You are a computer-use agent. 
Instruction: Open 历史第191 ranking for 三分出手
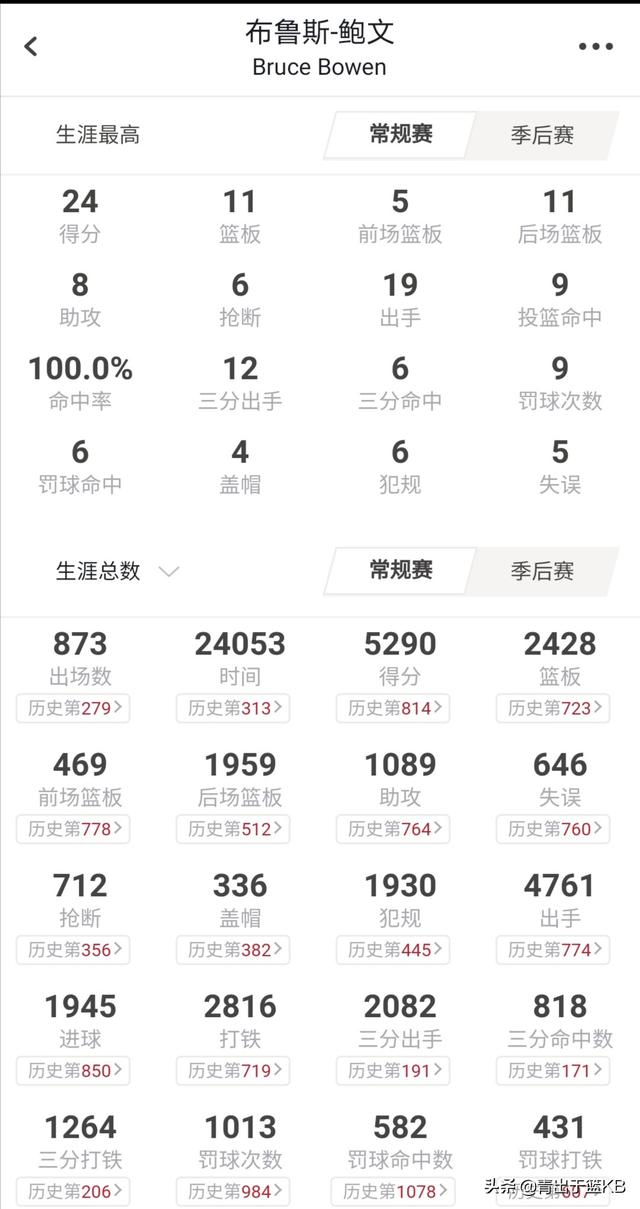click(x=394, y=1071)
